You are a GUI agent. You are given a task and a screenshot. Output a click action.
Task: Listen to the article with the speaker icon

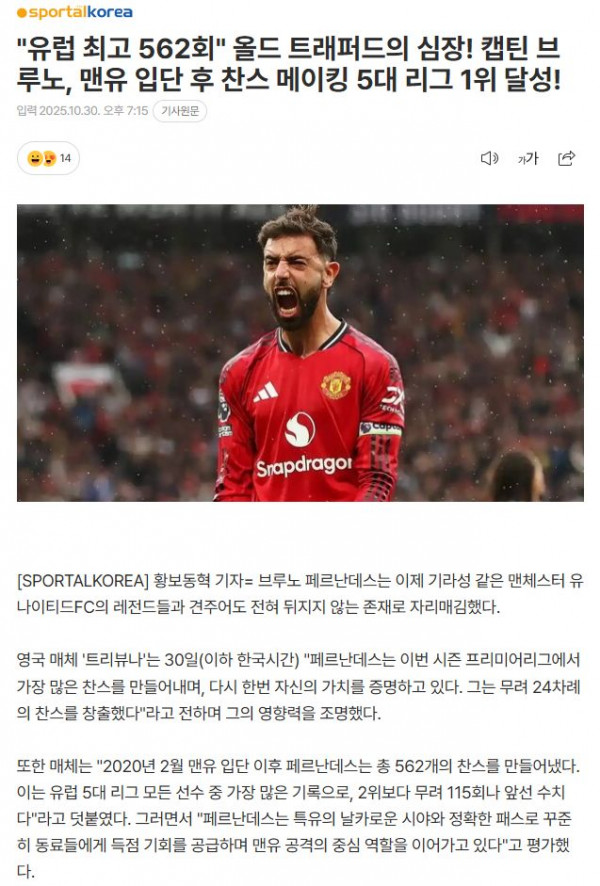pyautogui.click(x=488, y=158)
